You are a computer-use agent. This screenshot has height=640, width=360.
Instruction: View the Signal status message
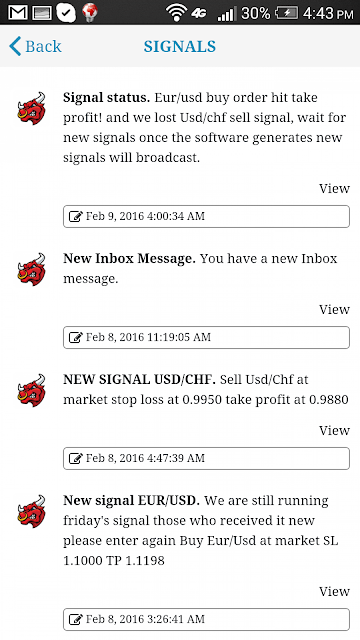click(334, 189)
